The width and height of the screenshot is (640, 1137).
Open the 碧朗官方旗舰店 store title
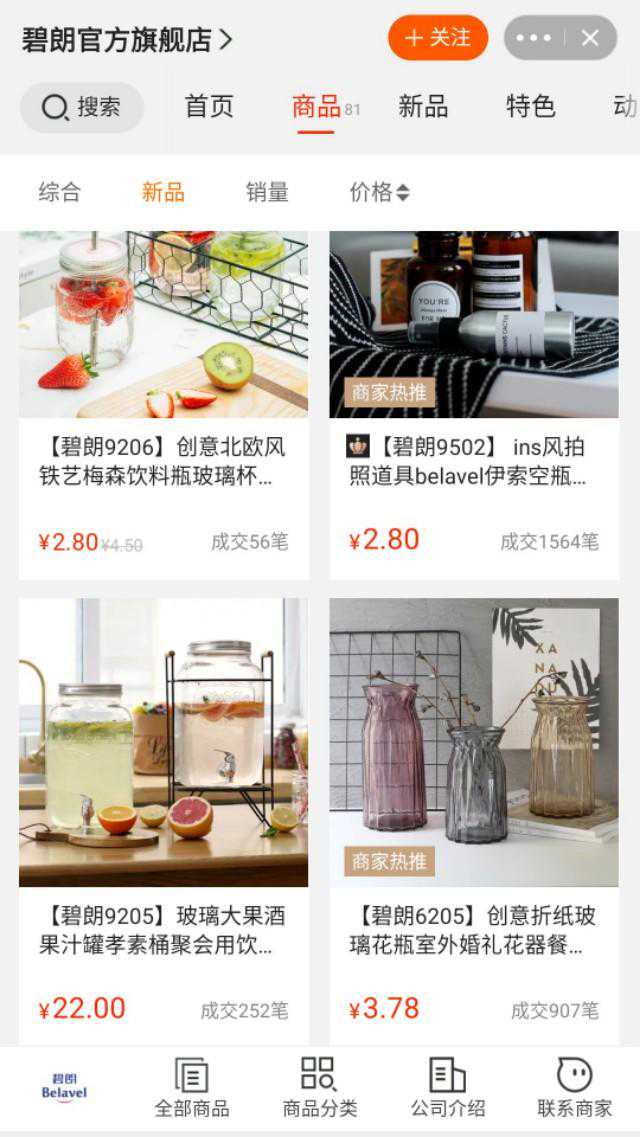(126, 40)
